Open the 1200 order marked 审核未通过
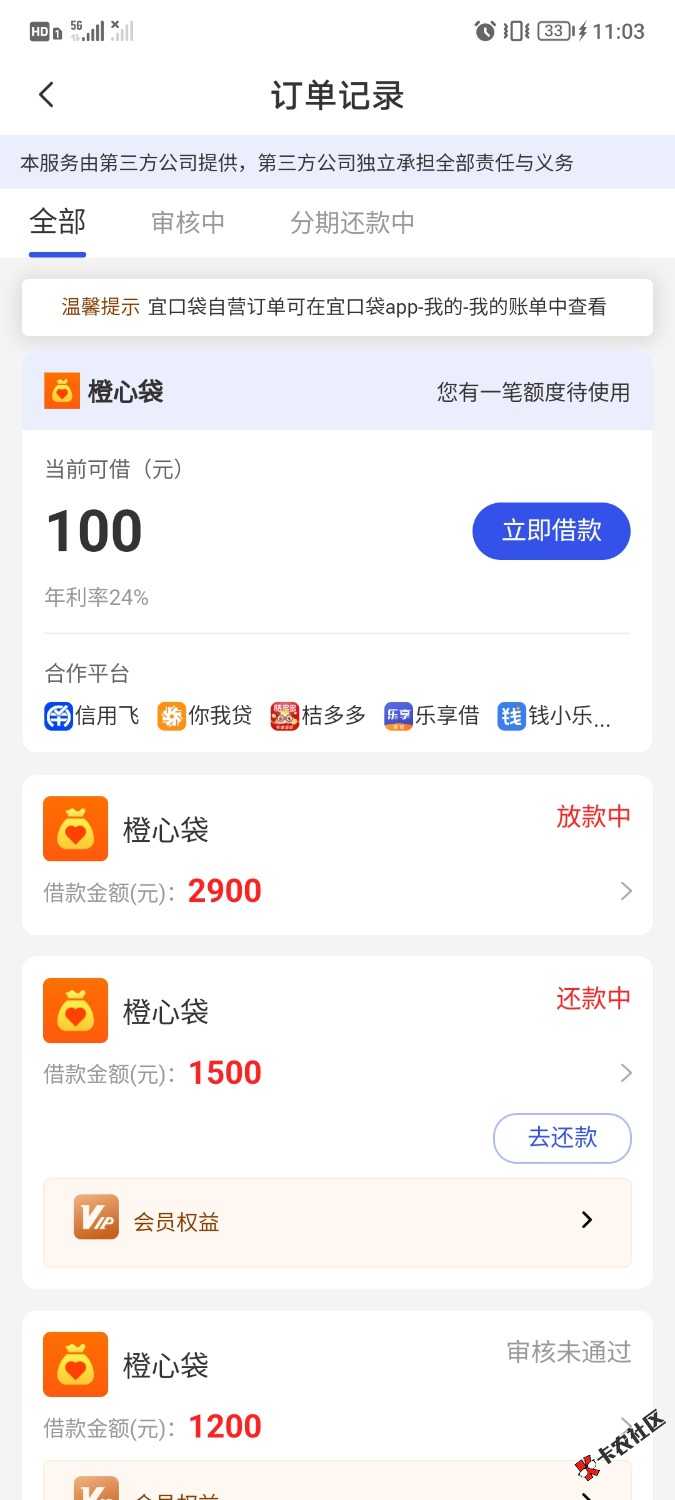This screenshot has width=675, height=1500. point(337,1390)
